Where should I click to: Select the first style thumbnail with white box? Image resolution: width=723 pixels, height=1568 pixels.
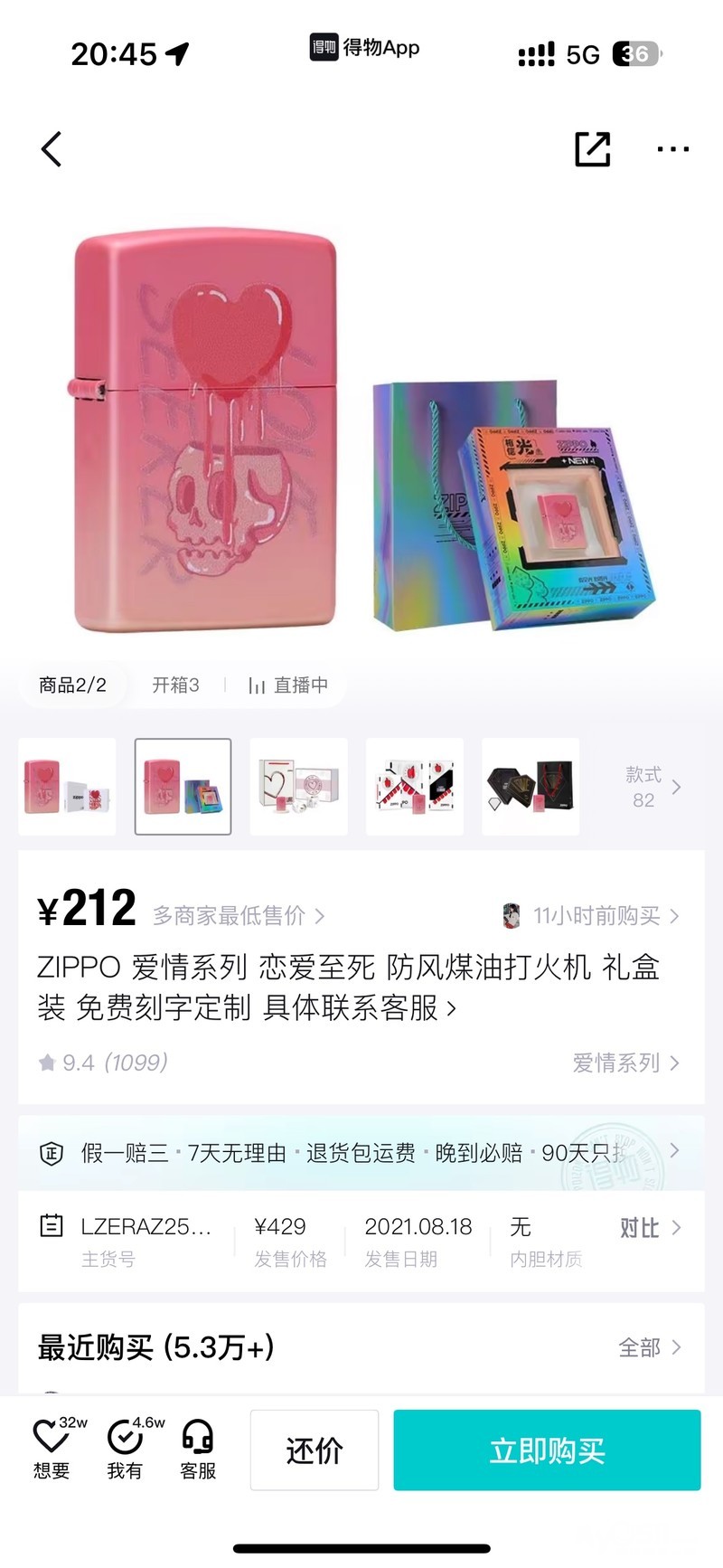pos(68,787)
